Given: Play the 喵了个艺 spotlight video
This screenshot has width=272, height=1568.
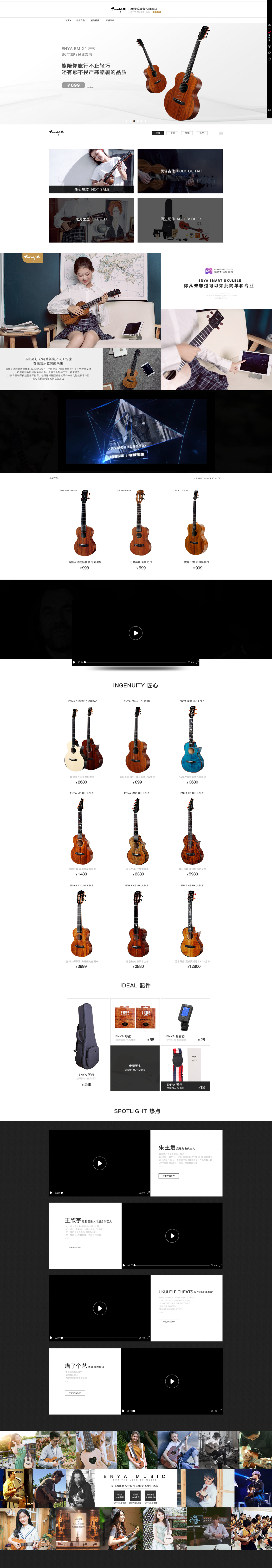Looking at the screenshot, I should (172, 1381).
